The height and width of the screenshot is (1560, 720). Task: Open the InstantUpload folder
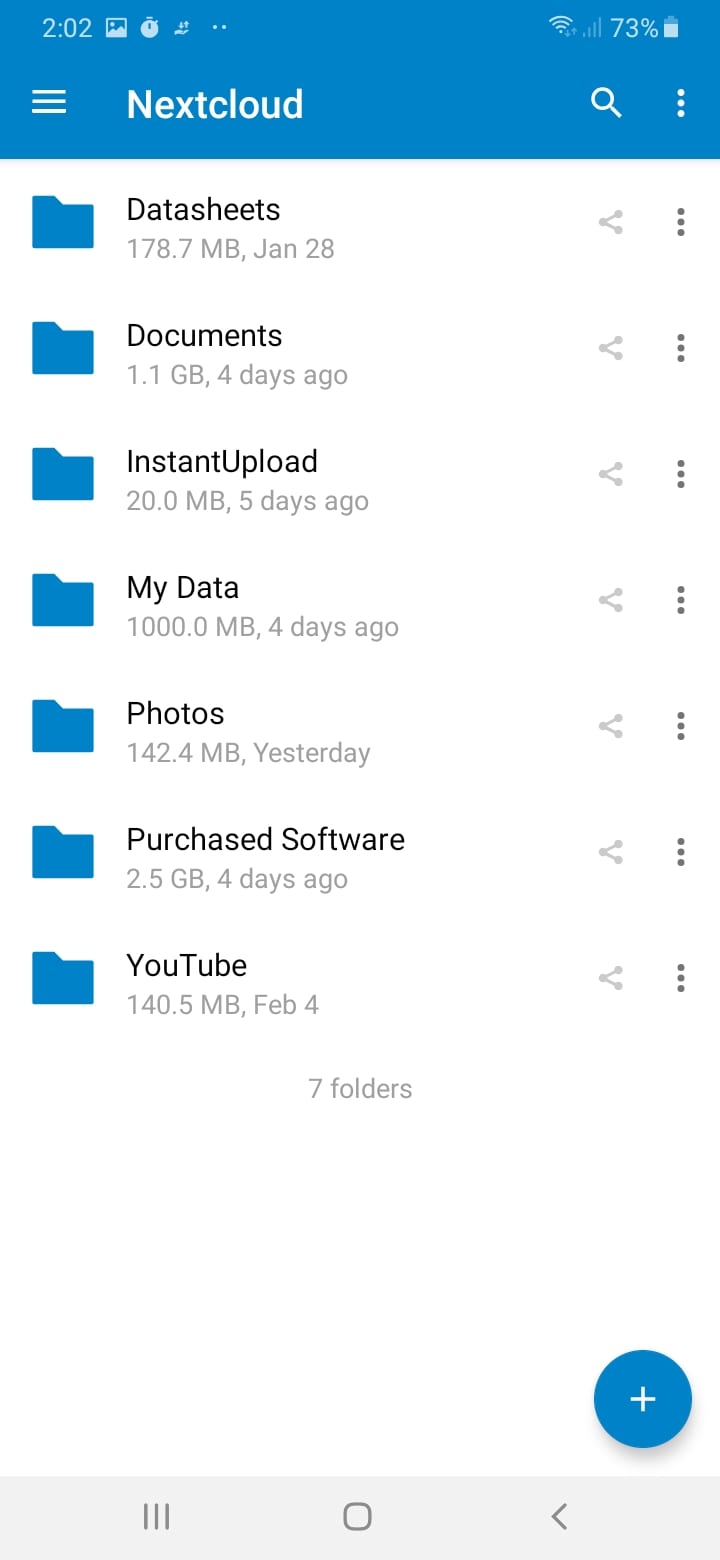click(221, 479)
